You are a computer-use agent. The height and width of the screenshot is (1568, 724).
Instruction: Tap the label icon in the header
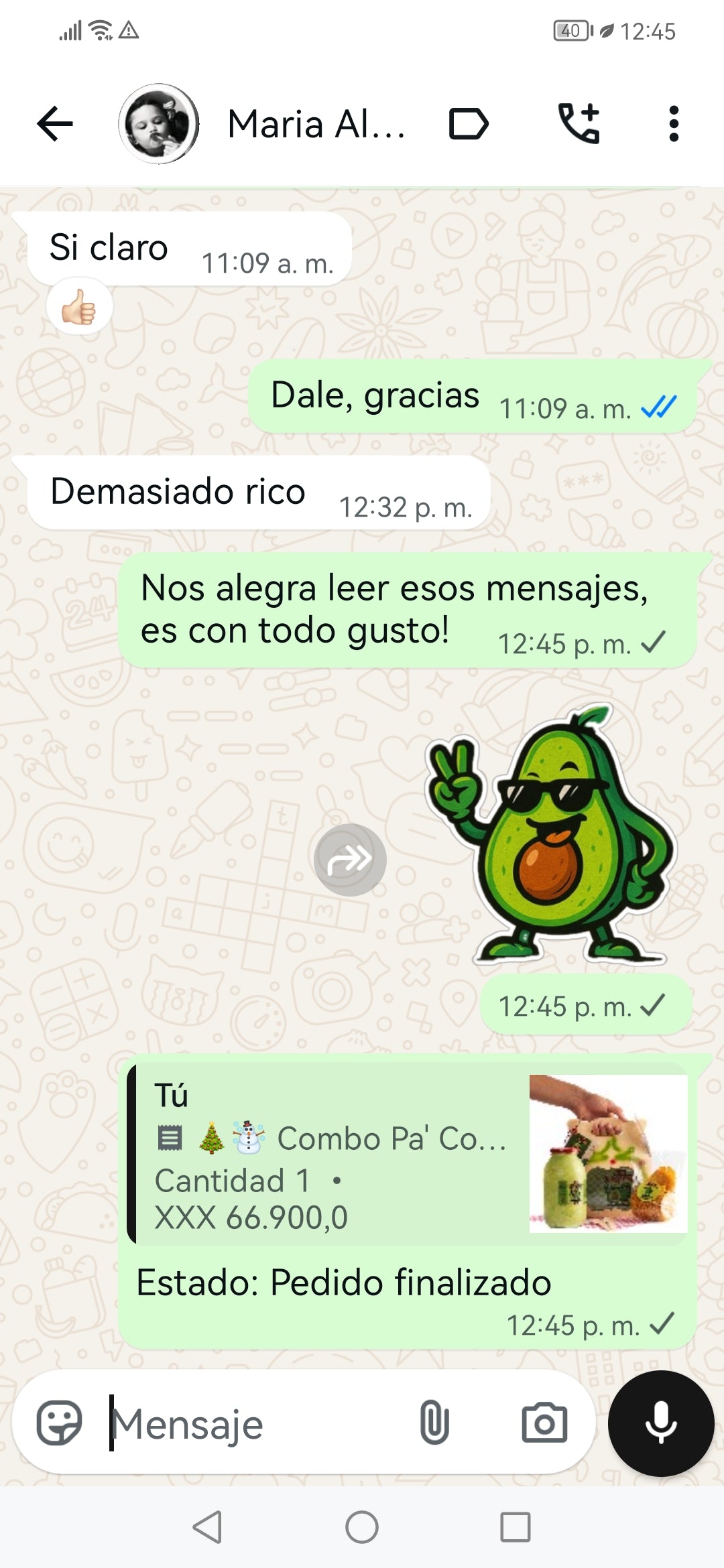point(468,124)
